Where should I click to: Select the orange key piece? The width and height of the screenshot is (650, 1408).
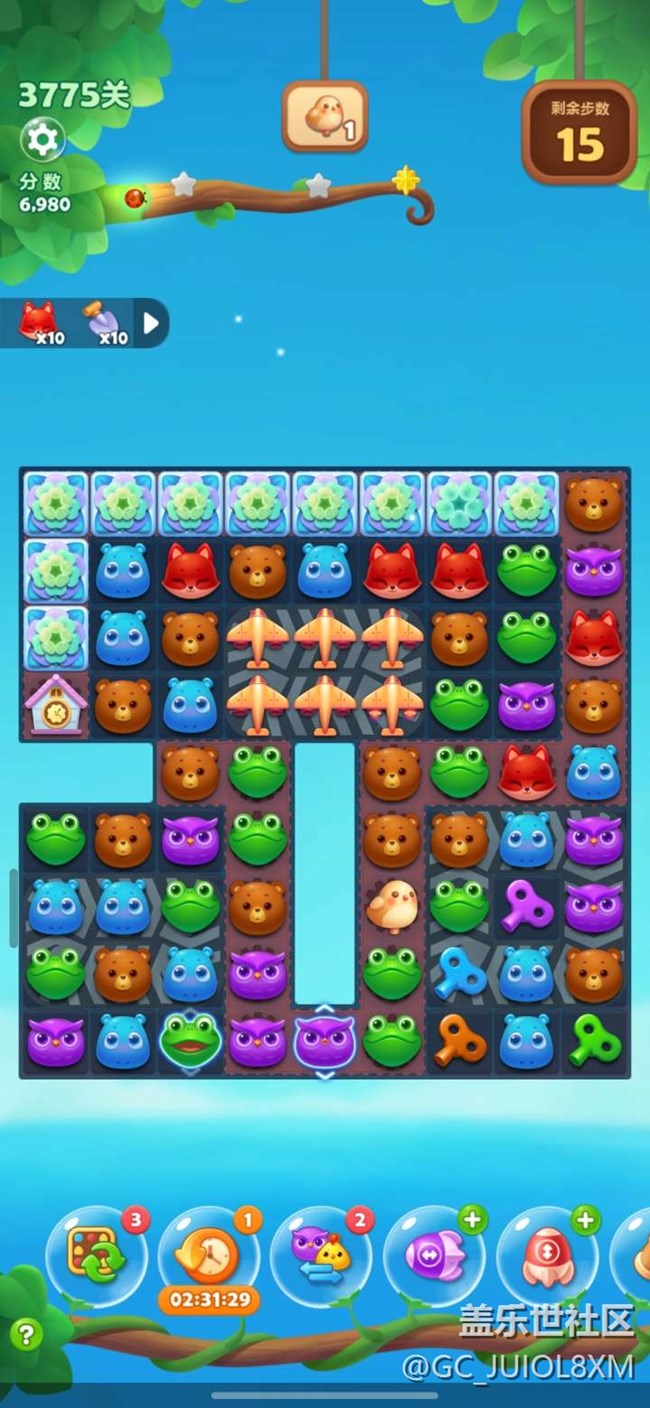pos(460,1041)
